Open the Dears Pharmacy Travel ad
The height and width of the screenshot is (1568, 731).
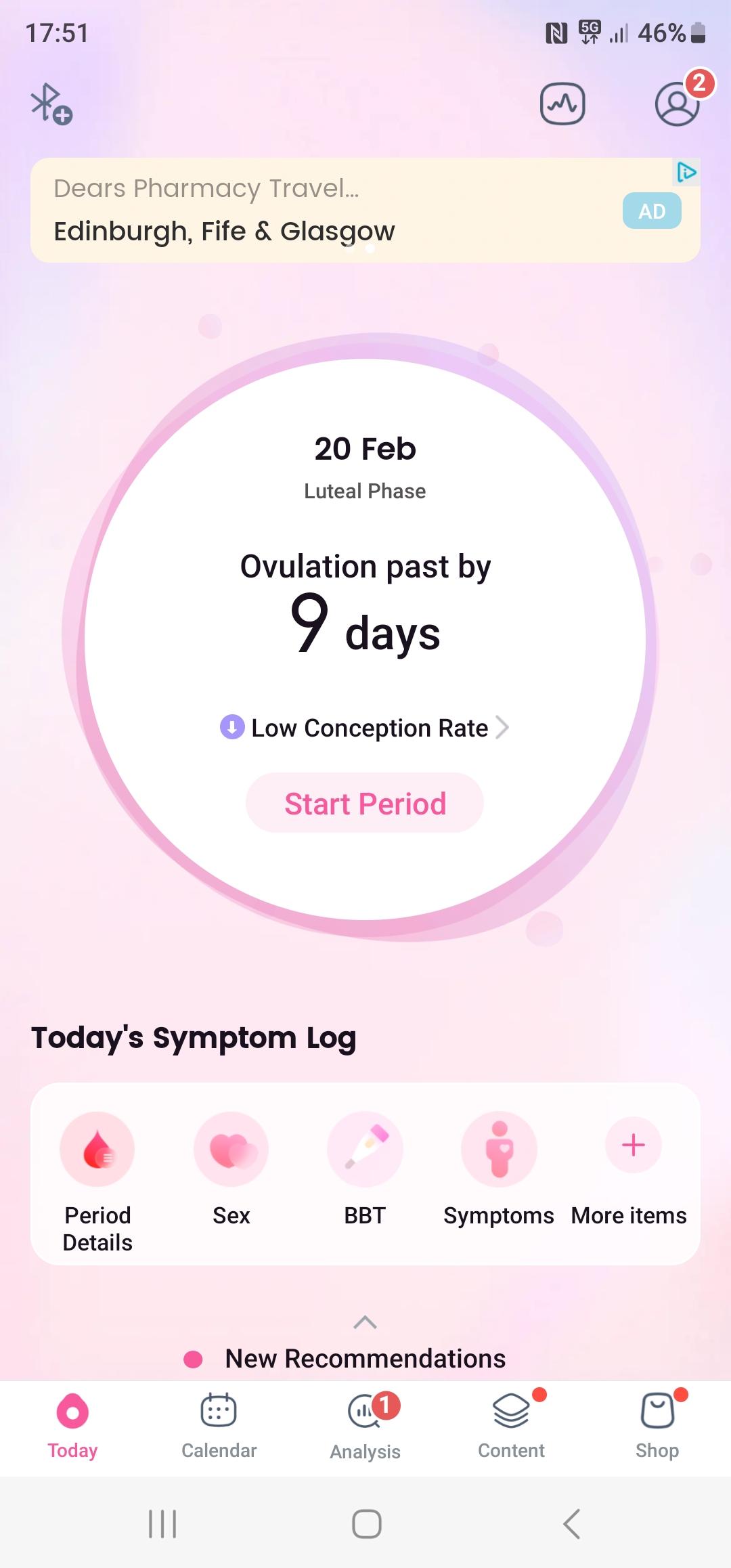click(365, 210)
